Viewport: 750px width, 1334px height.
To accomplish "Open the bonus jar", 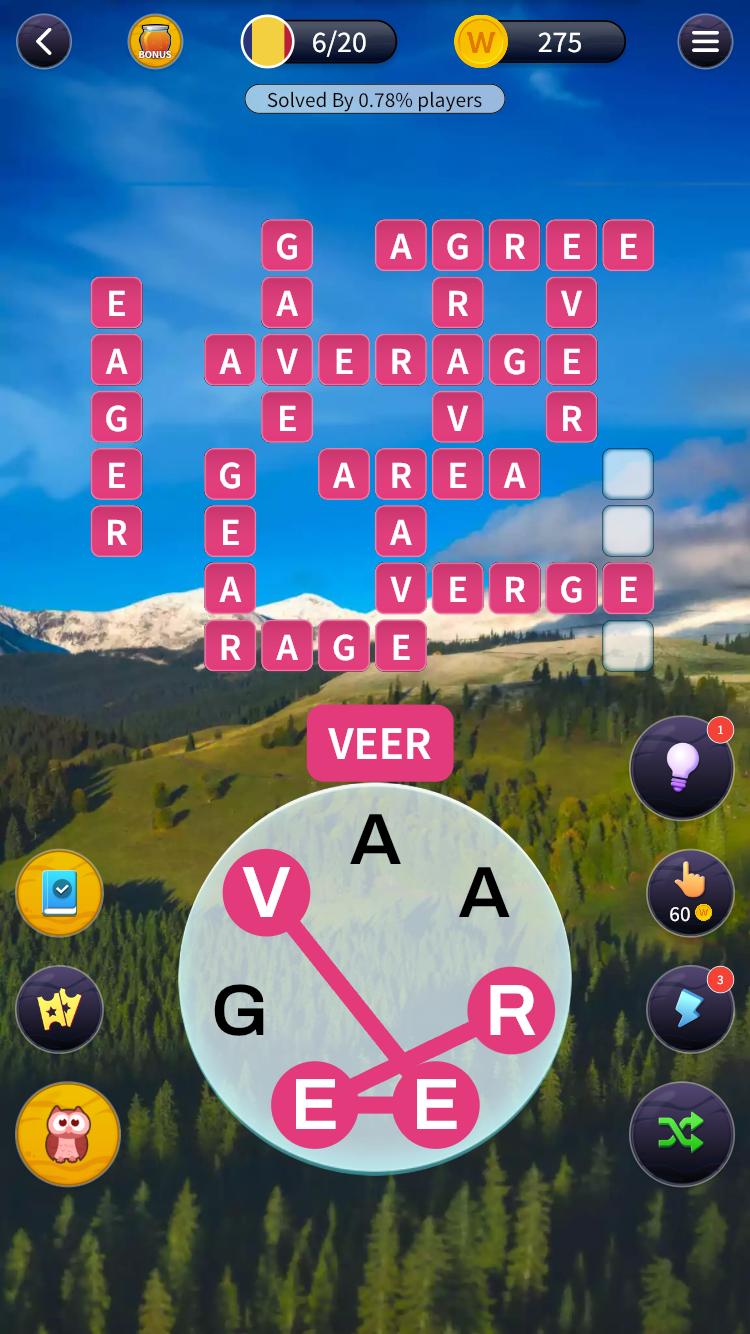I will point(155,42).
